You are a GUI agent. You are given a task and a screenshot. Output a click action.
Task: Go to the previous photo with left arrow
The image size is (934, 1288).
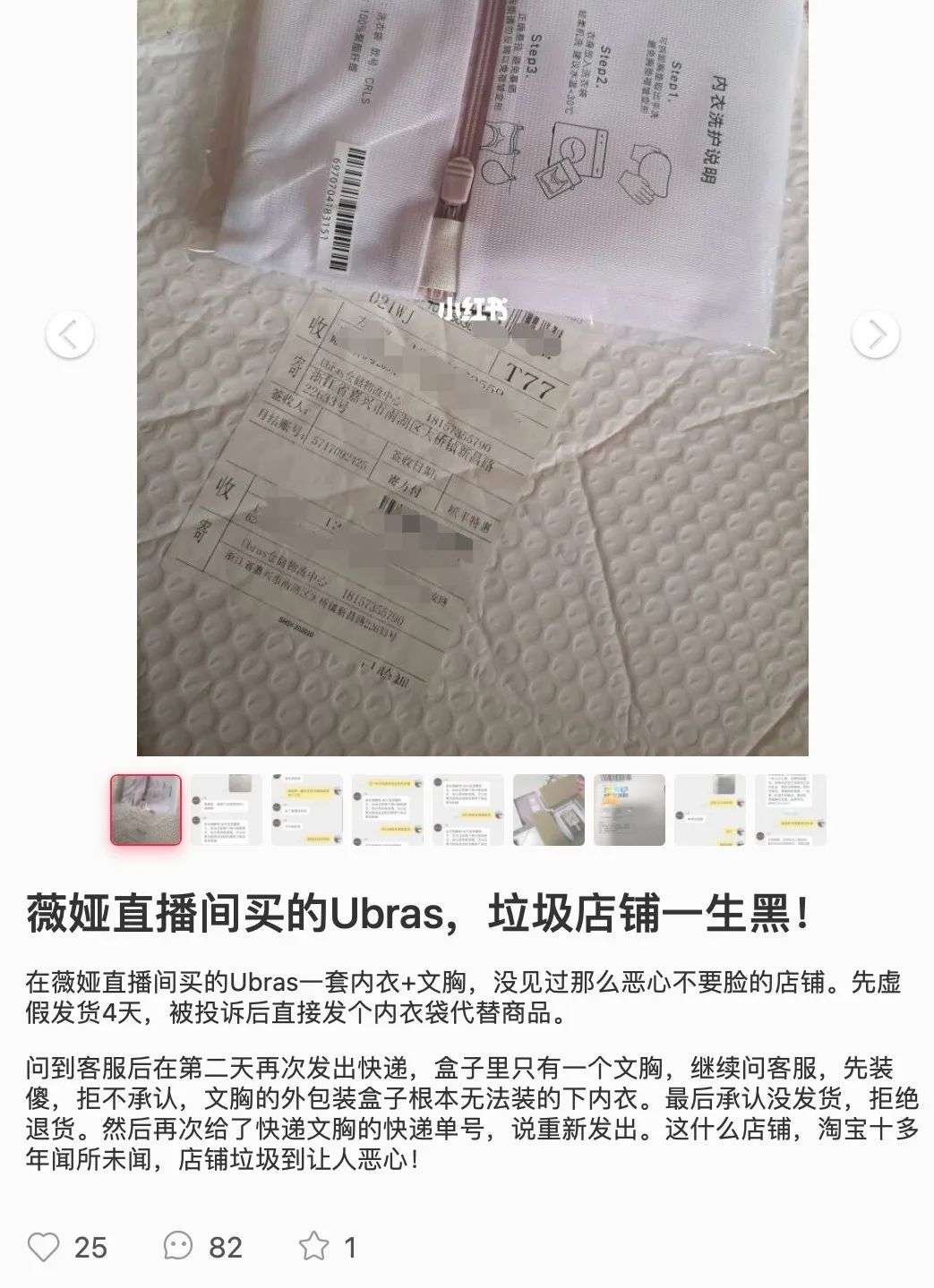[70, 335]
